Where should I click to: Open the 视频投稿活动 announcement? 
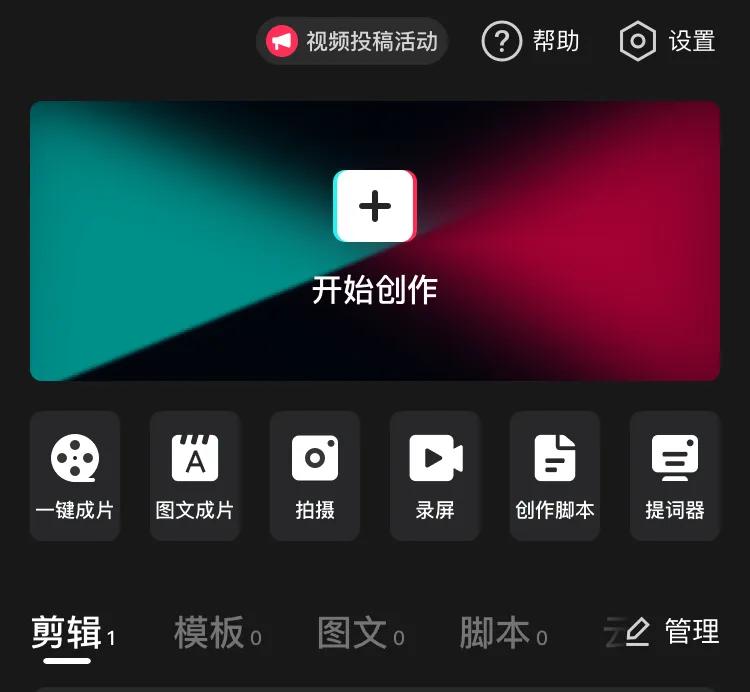[352, 42]
